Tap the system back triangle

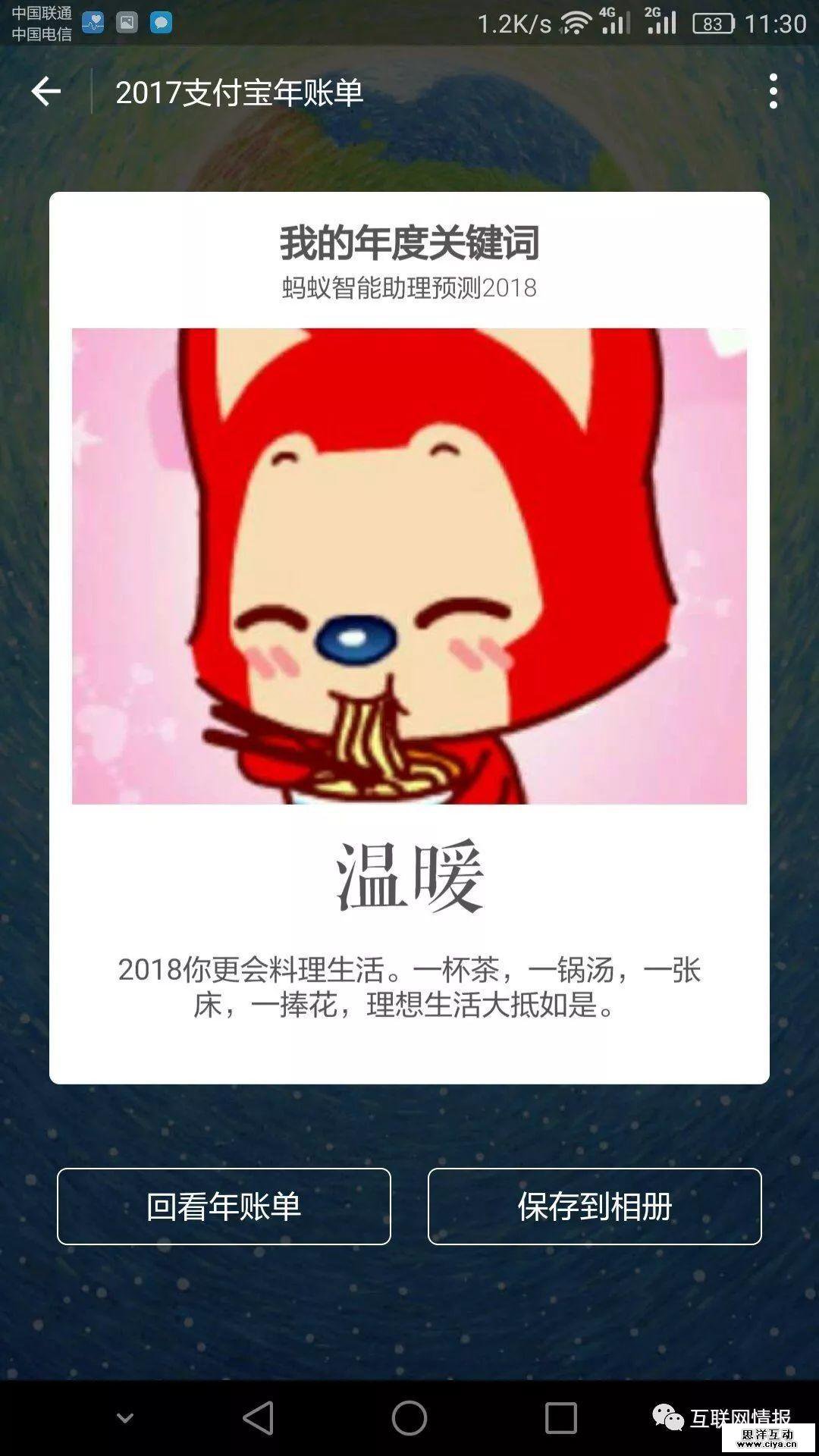point(259,1417)
